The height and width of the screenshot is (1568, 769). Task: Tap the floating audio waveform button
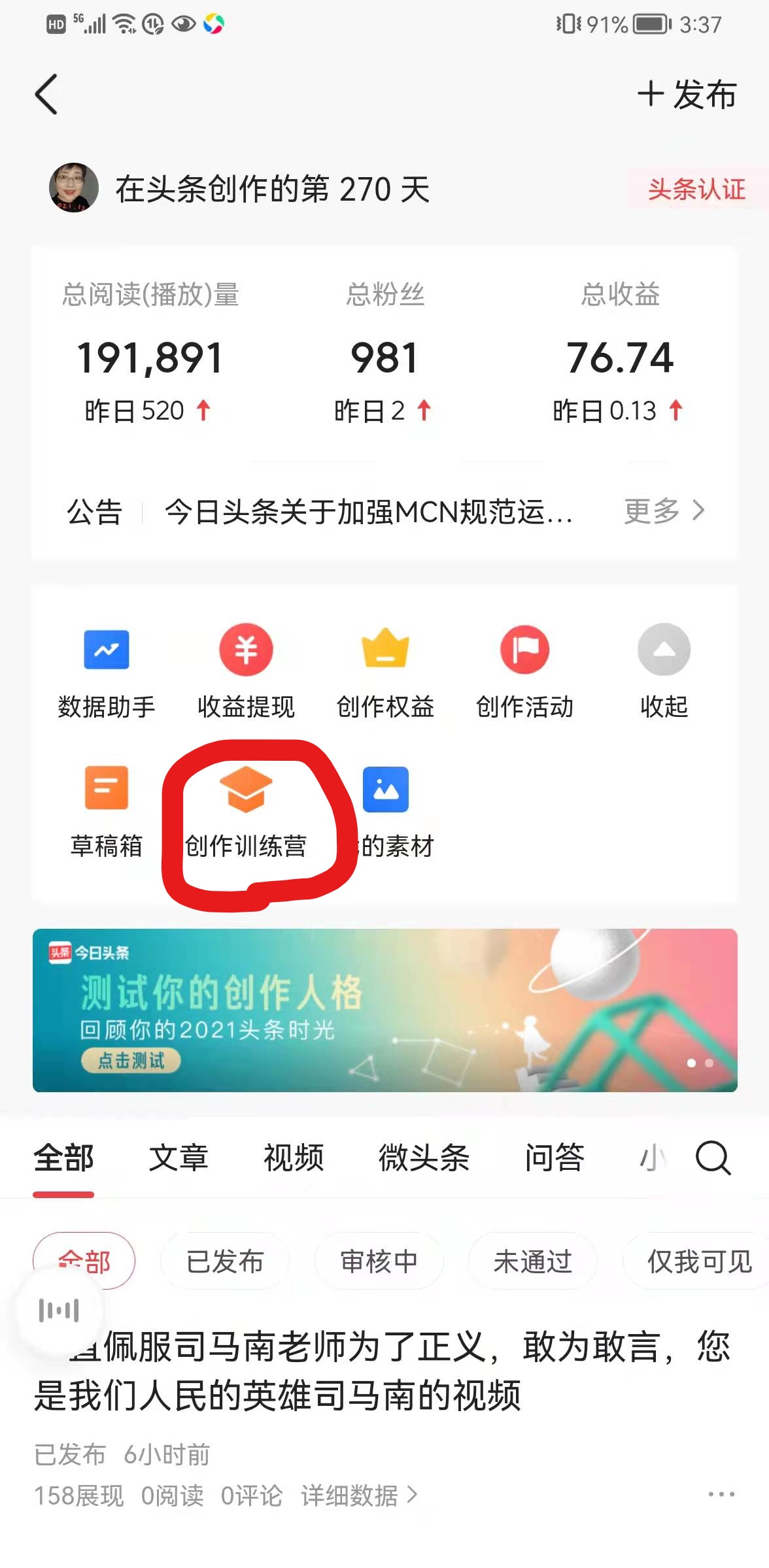[x=60, y=1309]
